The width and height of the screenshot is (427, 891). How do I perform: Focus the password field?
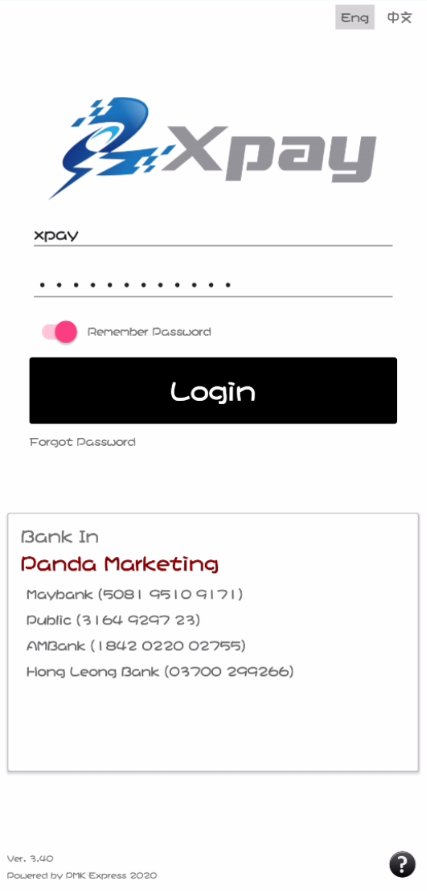[x=213, y=285]
